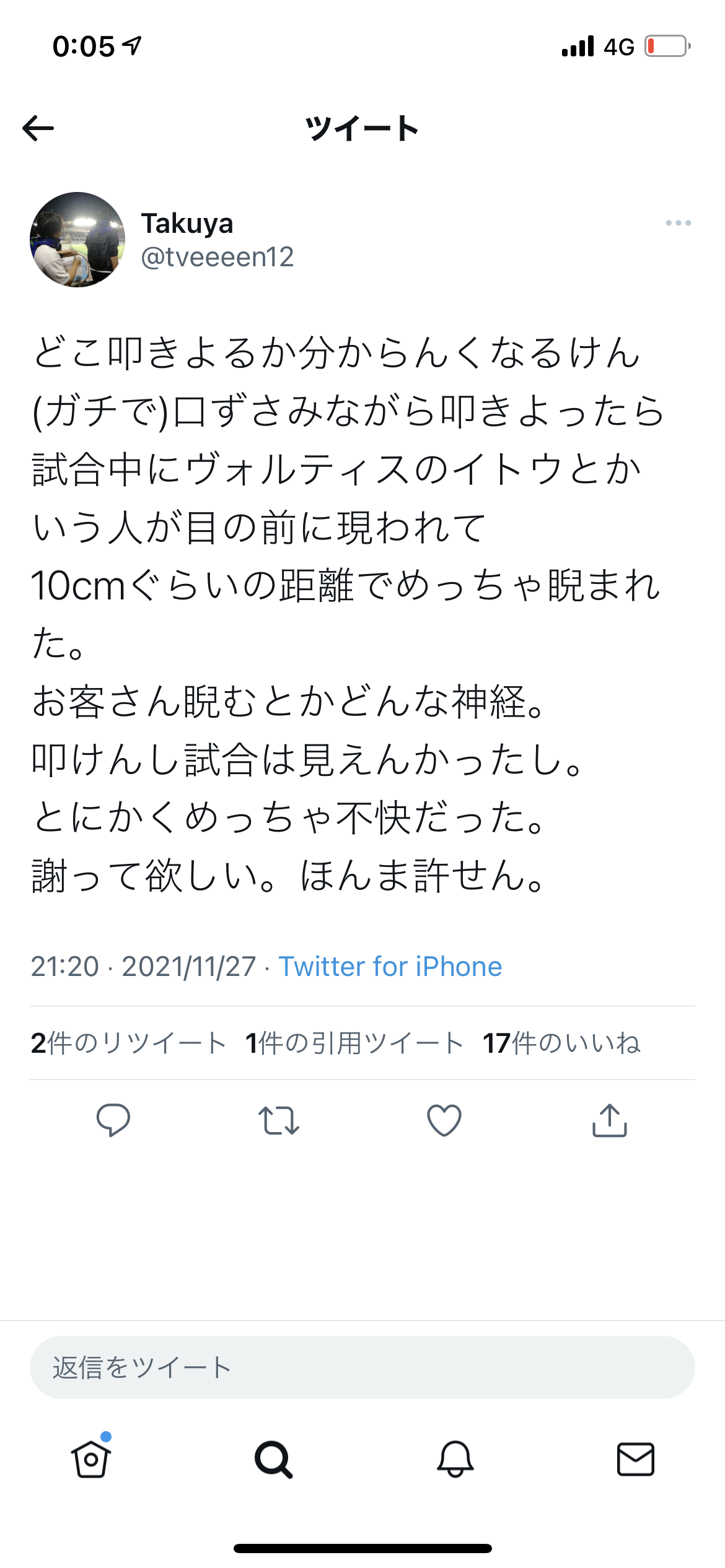Viewport: 725px width, 1568px height.
Task: View the 1 quote tweet
Action: [354, 1043]
